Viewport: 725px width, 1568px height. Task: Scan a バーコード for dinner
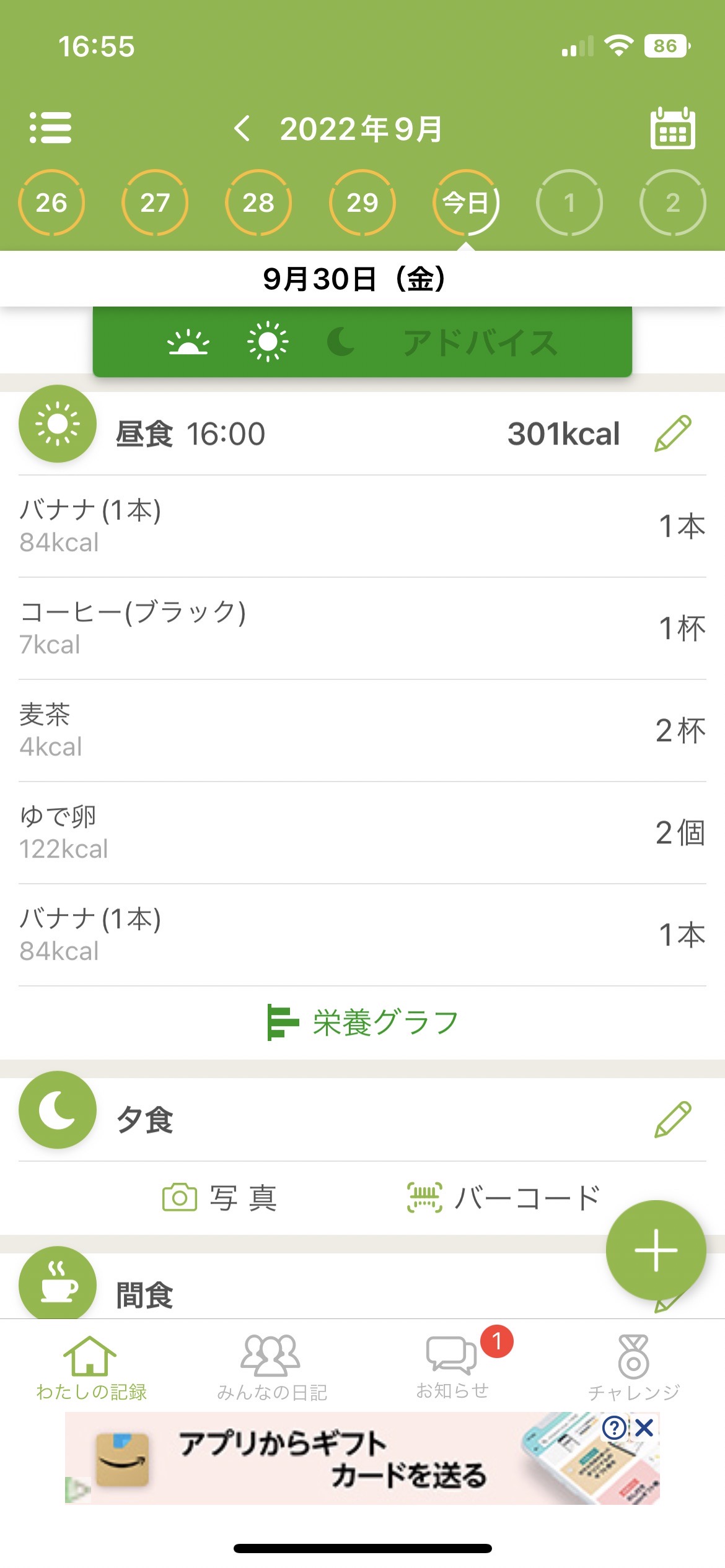pos(503,1198)
